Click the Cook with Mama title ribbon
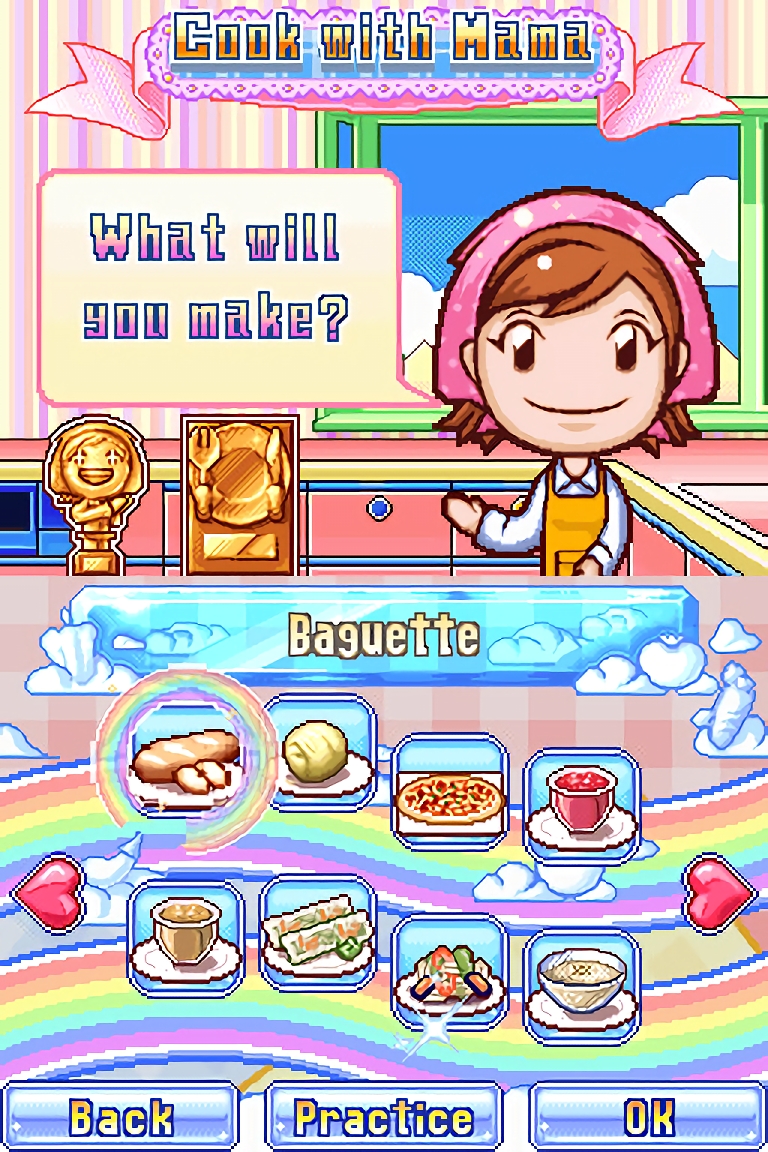The width and height of the screenshot is (768, 1152). [x=384, y=42]
